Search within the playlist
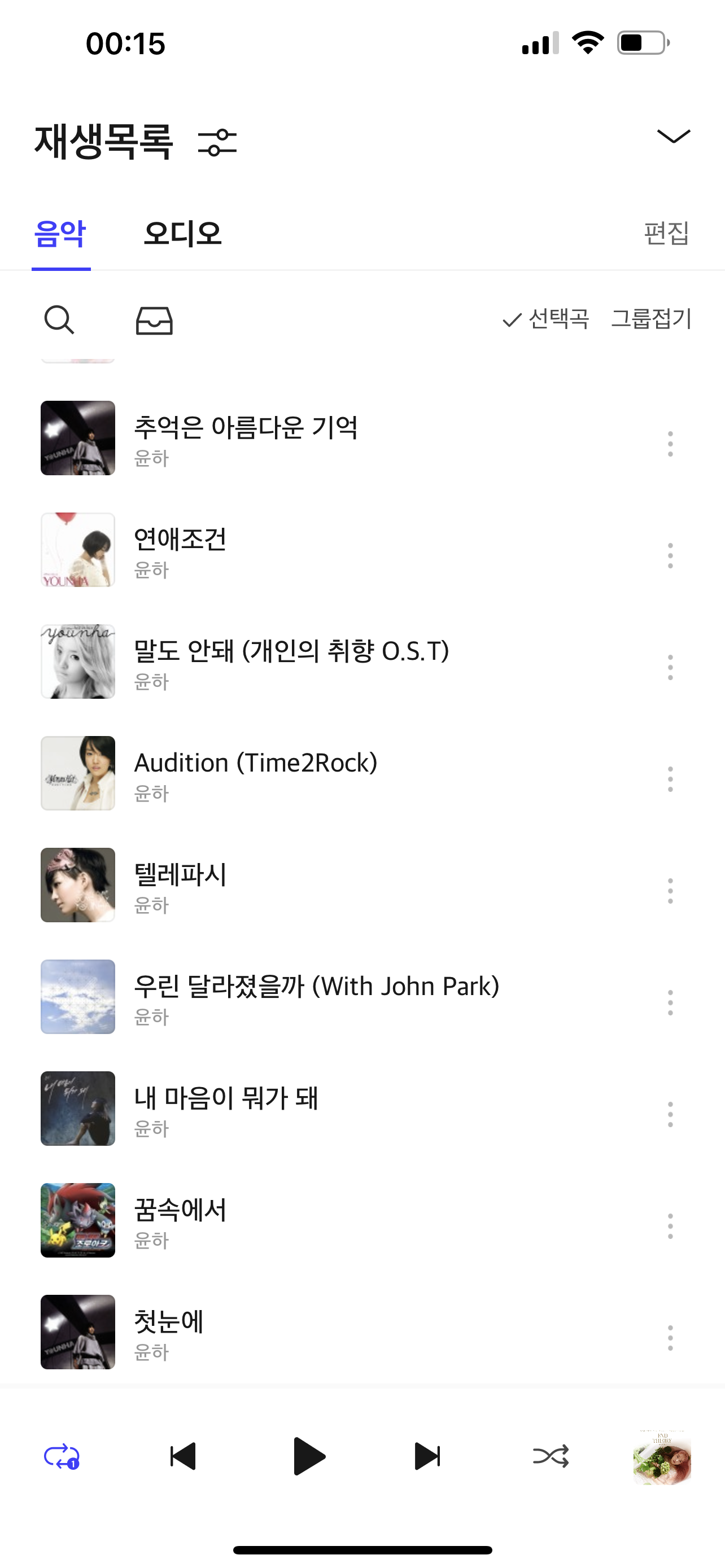The image size is (725, 1568). pos(59,320)
